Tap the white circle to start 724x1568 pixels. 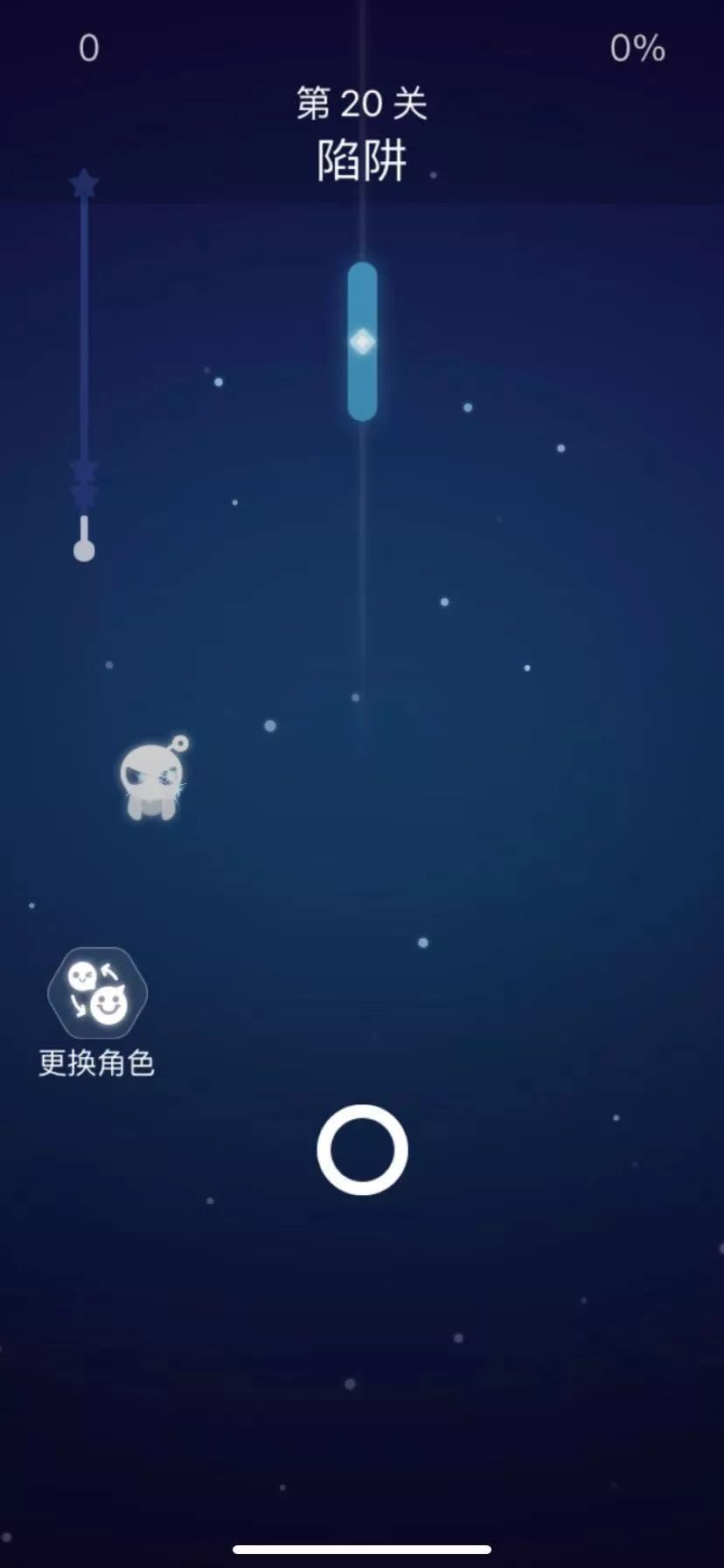pyautogui.click(x=362, y=1149)
